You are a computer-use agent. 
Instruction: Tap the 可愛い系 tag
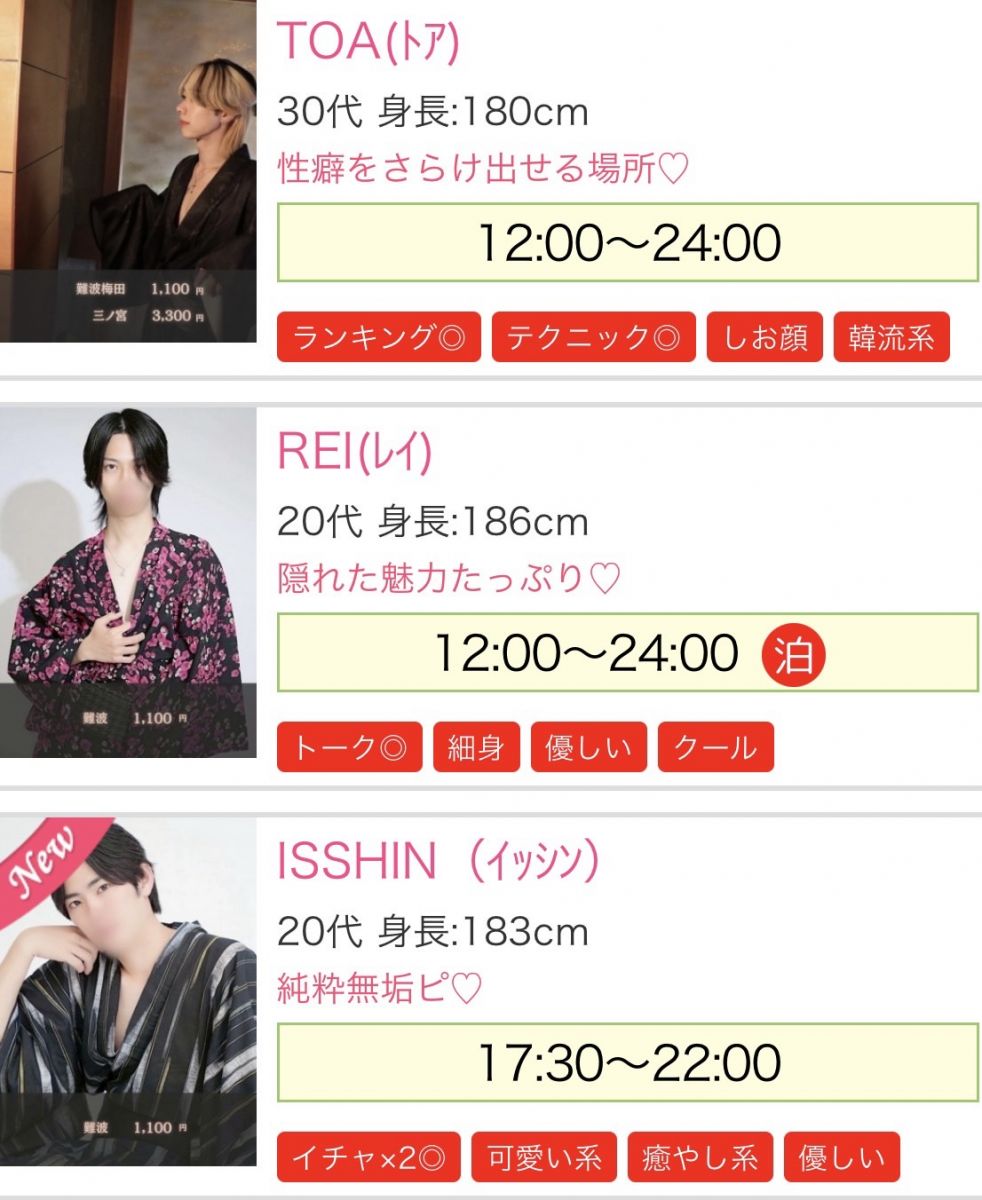(x=544, y=1157)
